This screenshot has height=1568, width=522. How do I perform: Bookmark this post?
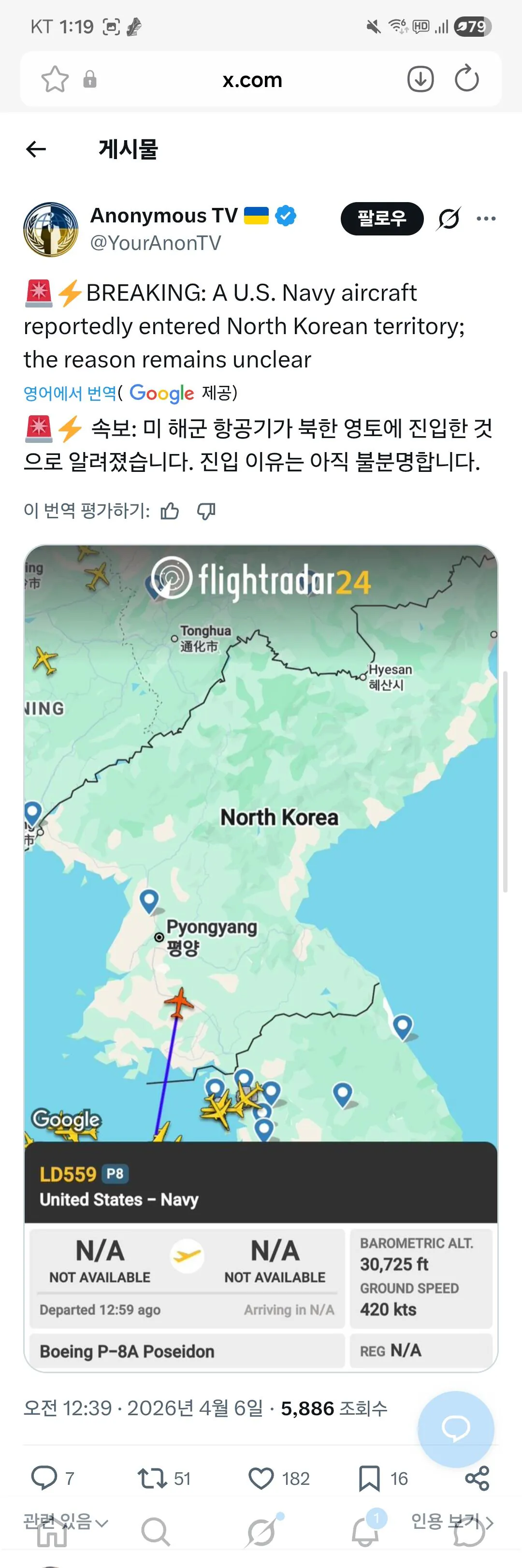coord(369,1478)
